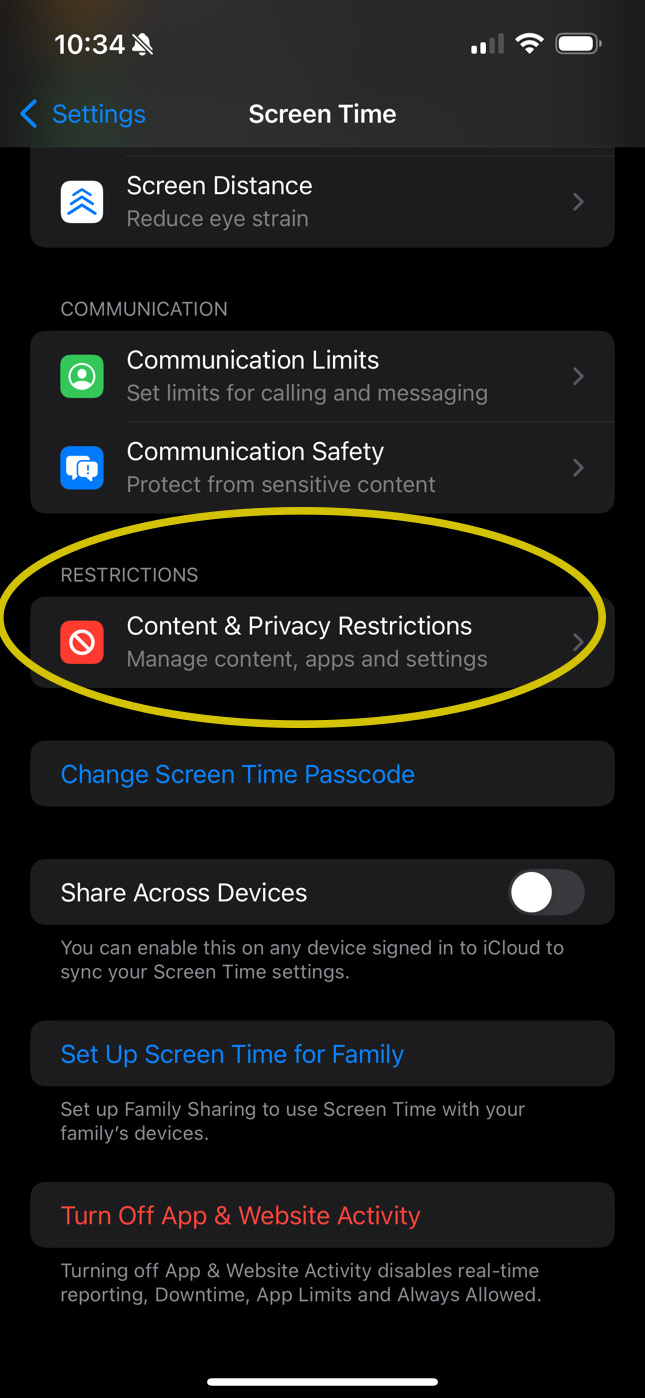645x1398 pixels.
Task: Open Communication Safety
Action: pos(322,468)
